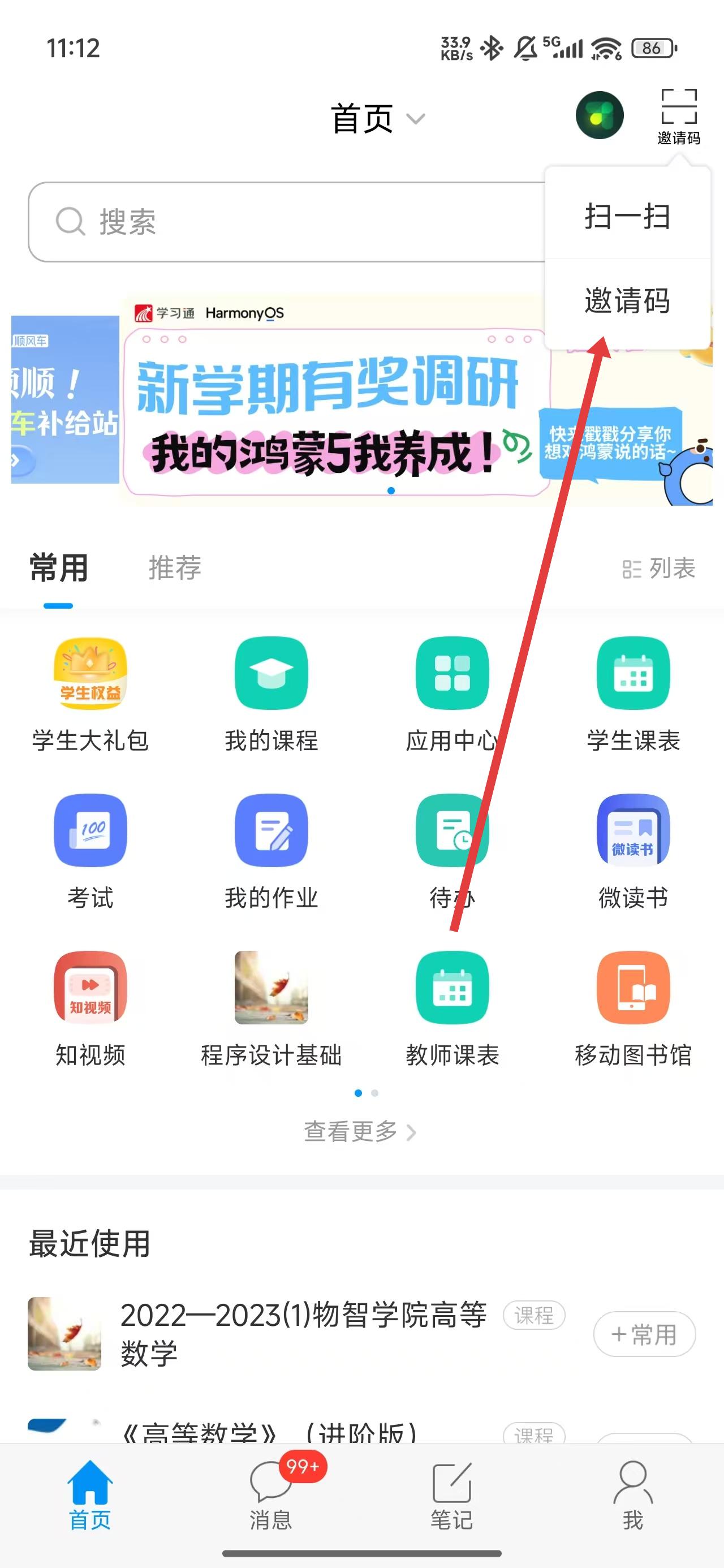
Task: Switch to the 推荐 tab
Action: (x=175, y=567)
